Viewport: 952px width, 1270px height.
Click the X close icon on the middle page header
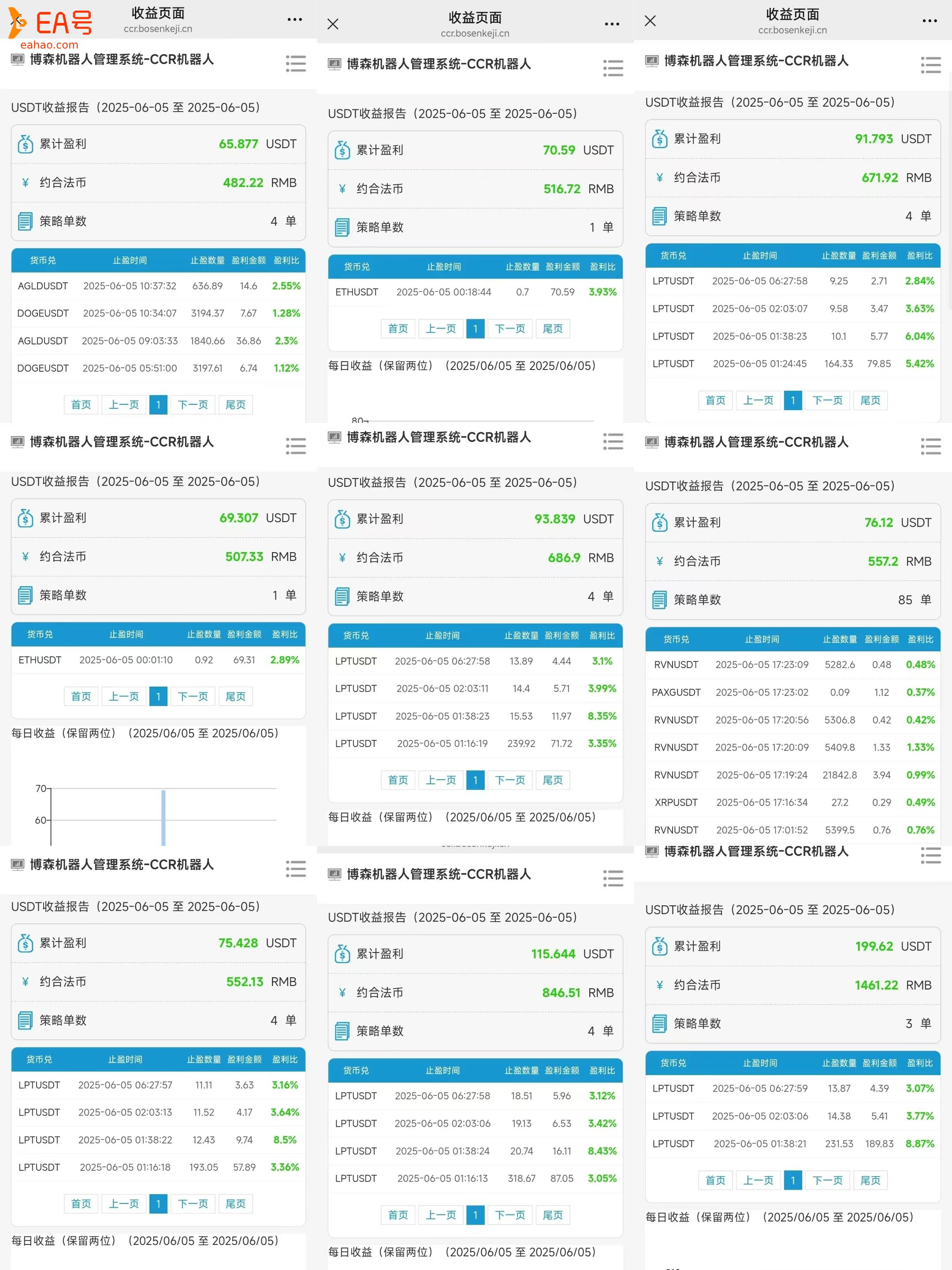point(333,24)
